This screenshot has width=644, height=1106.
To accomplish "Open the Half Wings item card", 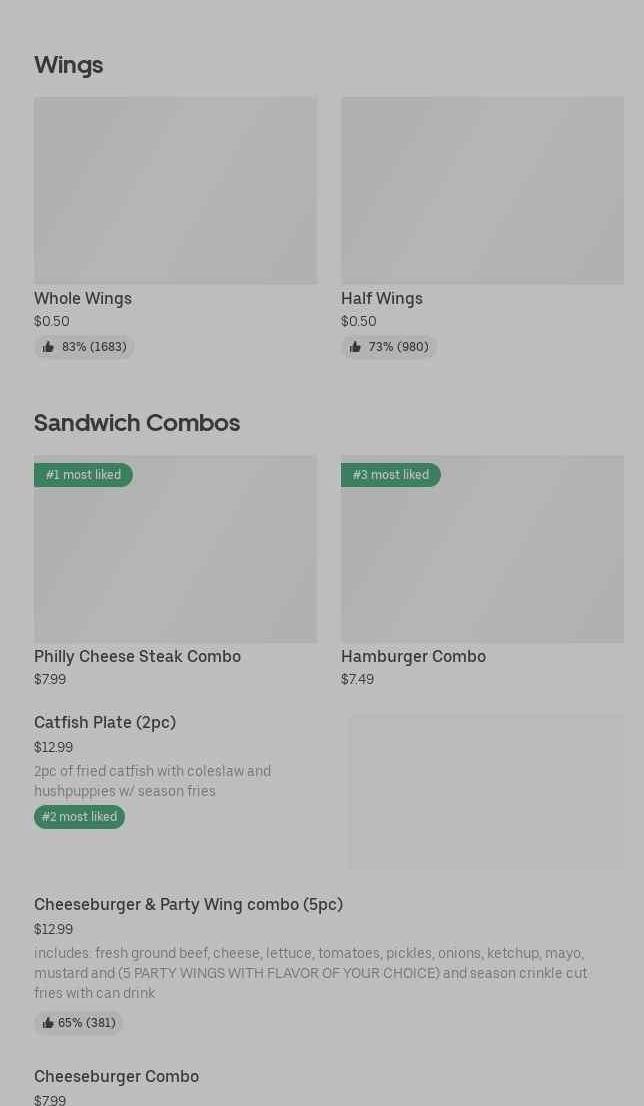I will (482, 227).
